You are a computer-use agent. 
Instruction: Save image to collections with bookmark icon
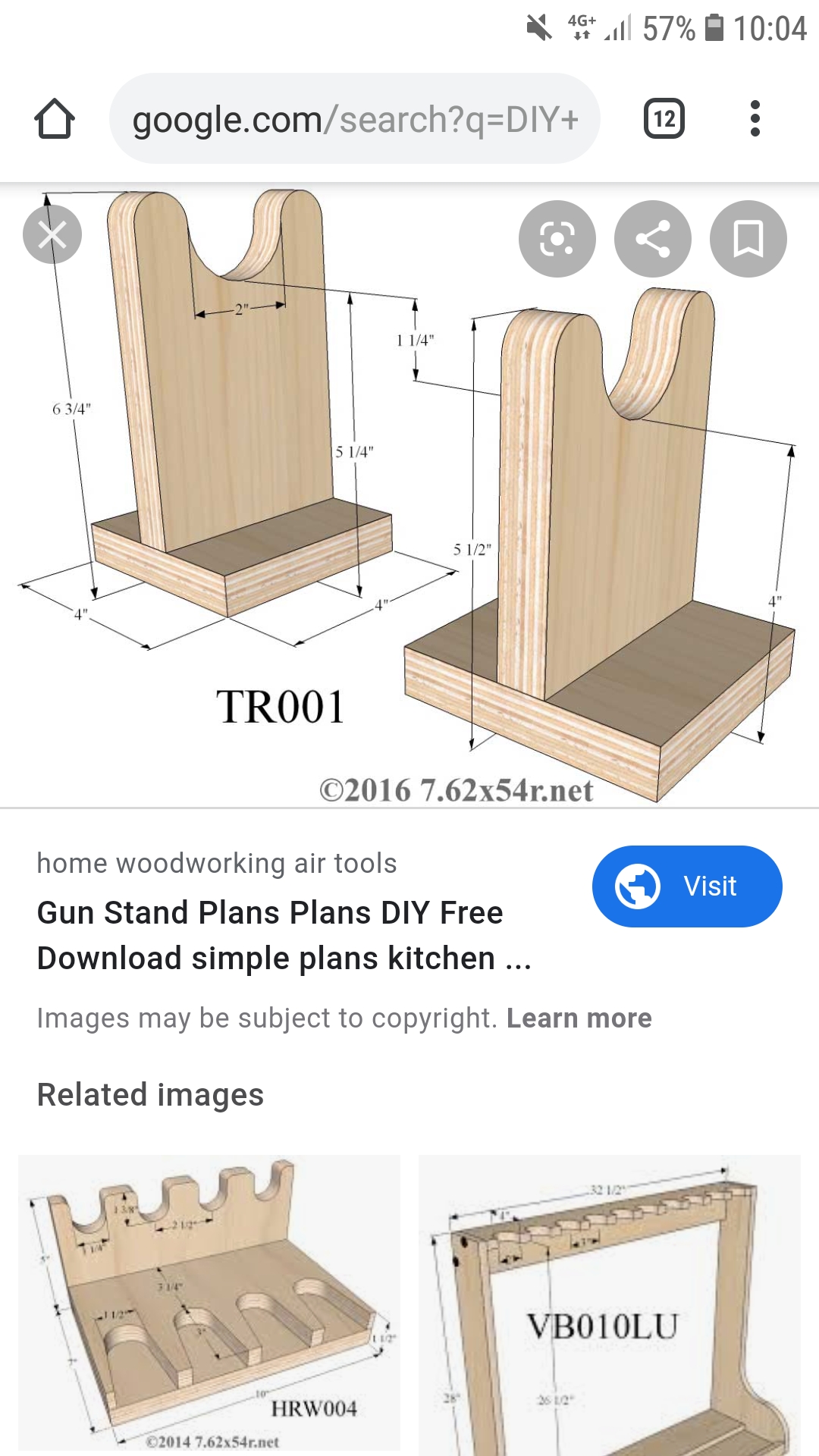748,239
